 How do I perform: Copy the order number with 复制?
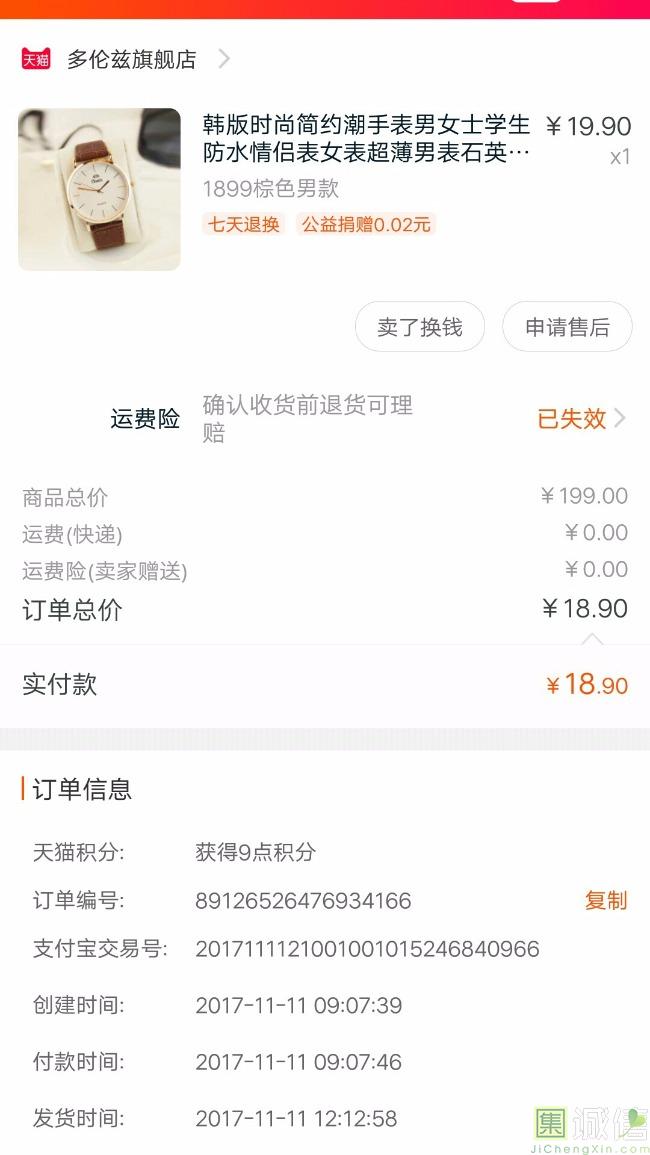[x=605, y=900]
